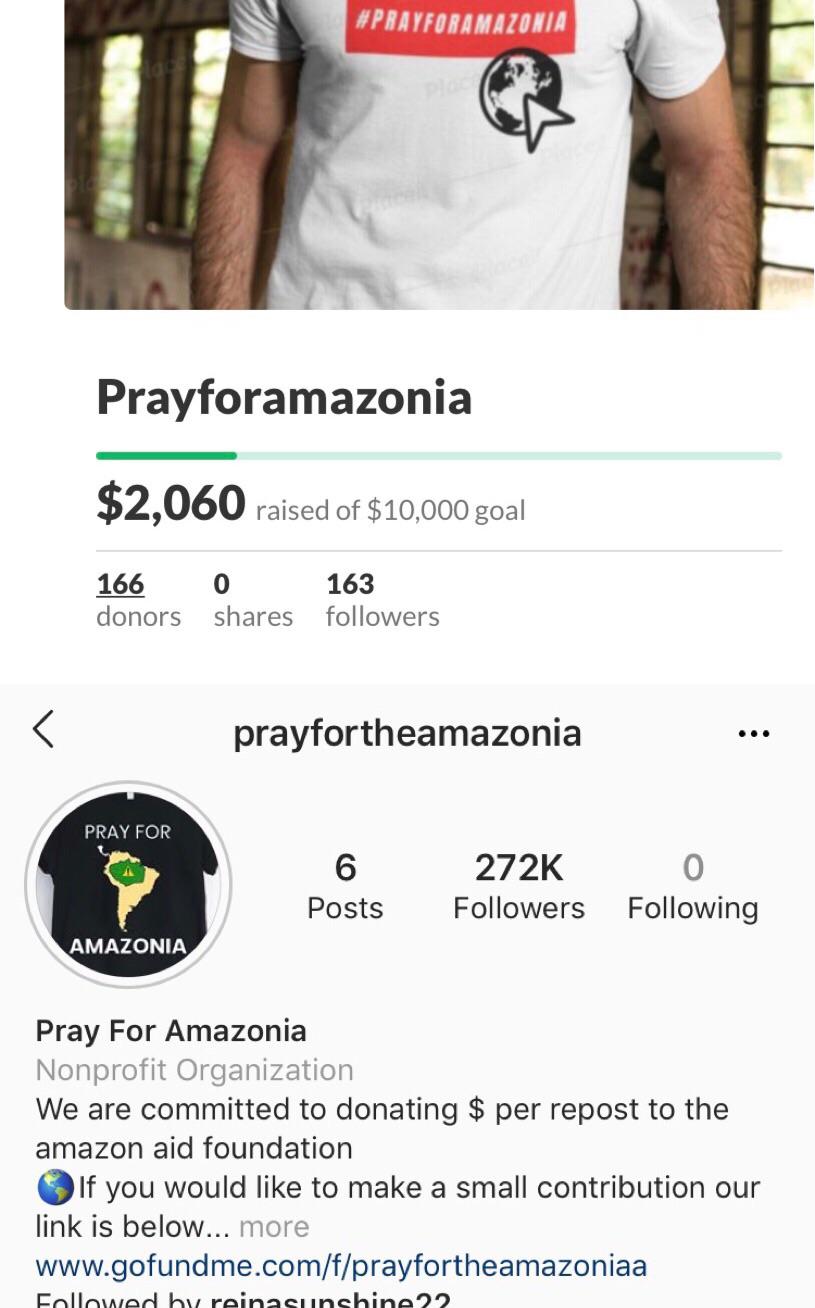The width and height of the screenshot is (815, 1308).
Task: Tap the $2,060 raised amount
Action: [168, 504]
